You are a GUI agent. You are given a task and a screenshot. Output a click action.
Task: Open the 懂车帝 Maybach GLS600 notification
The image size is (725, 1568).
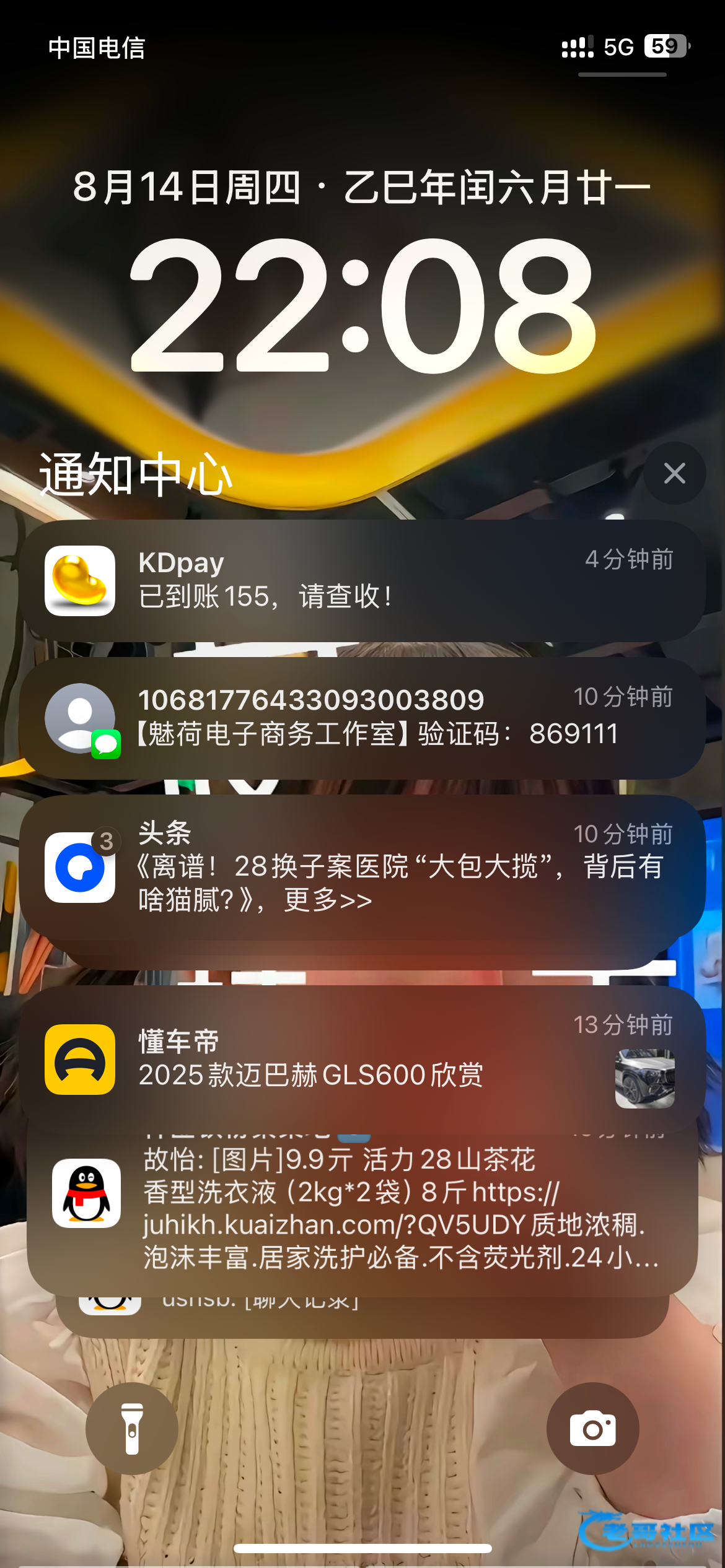tap(362, 1060)
